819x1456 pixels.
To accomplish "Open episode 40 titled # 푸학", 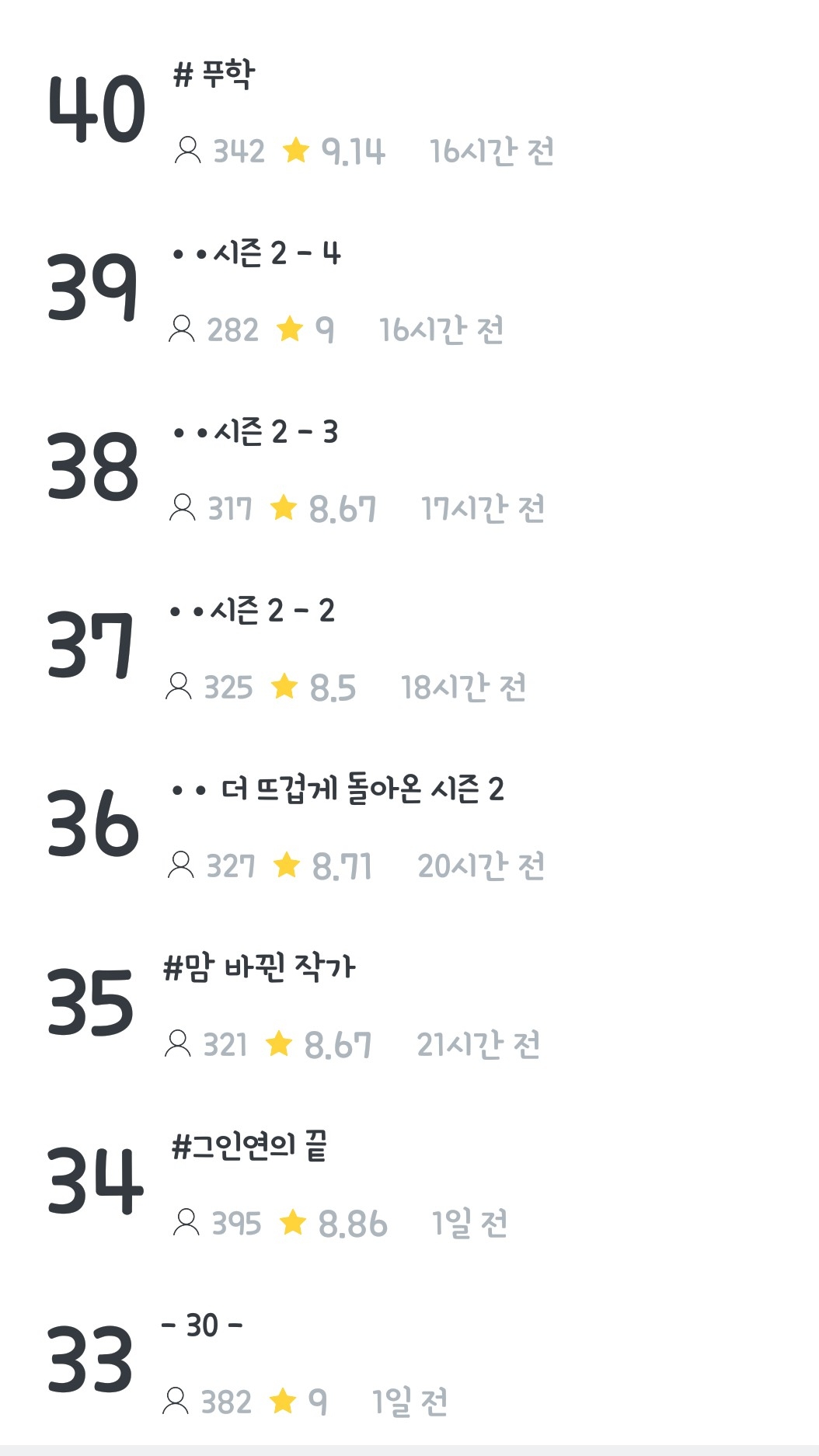I will [x=410, y=109].
